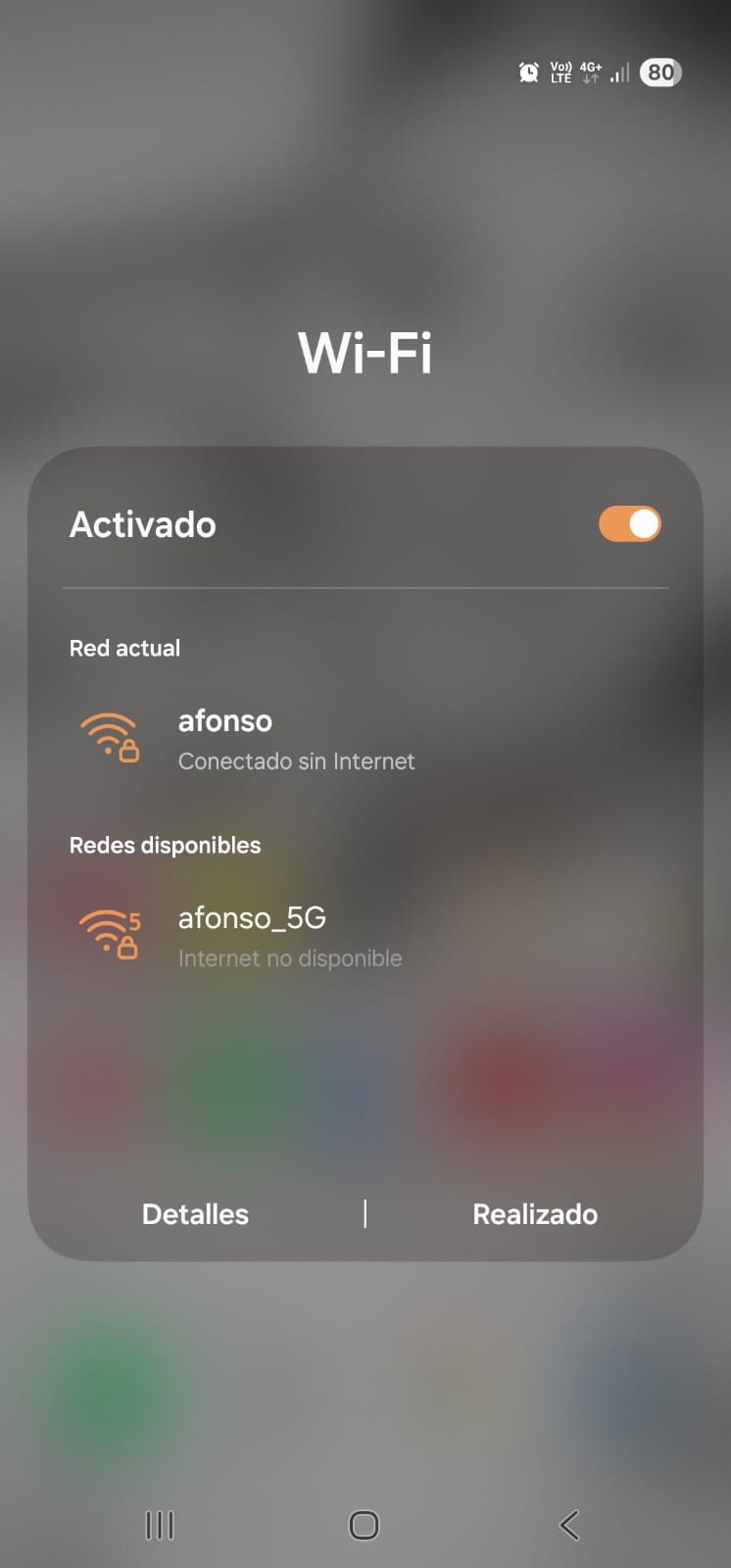
Task: Connect to the afonso_5G network
Action: pos(289,936)
